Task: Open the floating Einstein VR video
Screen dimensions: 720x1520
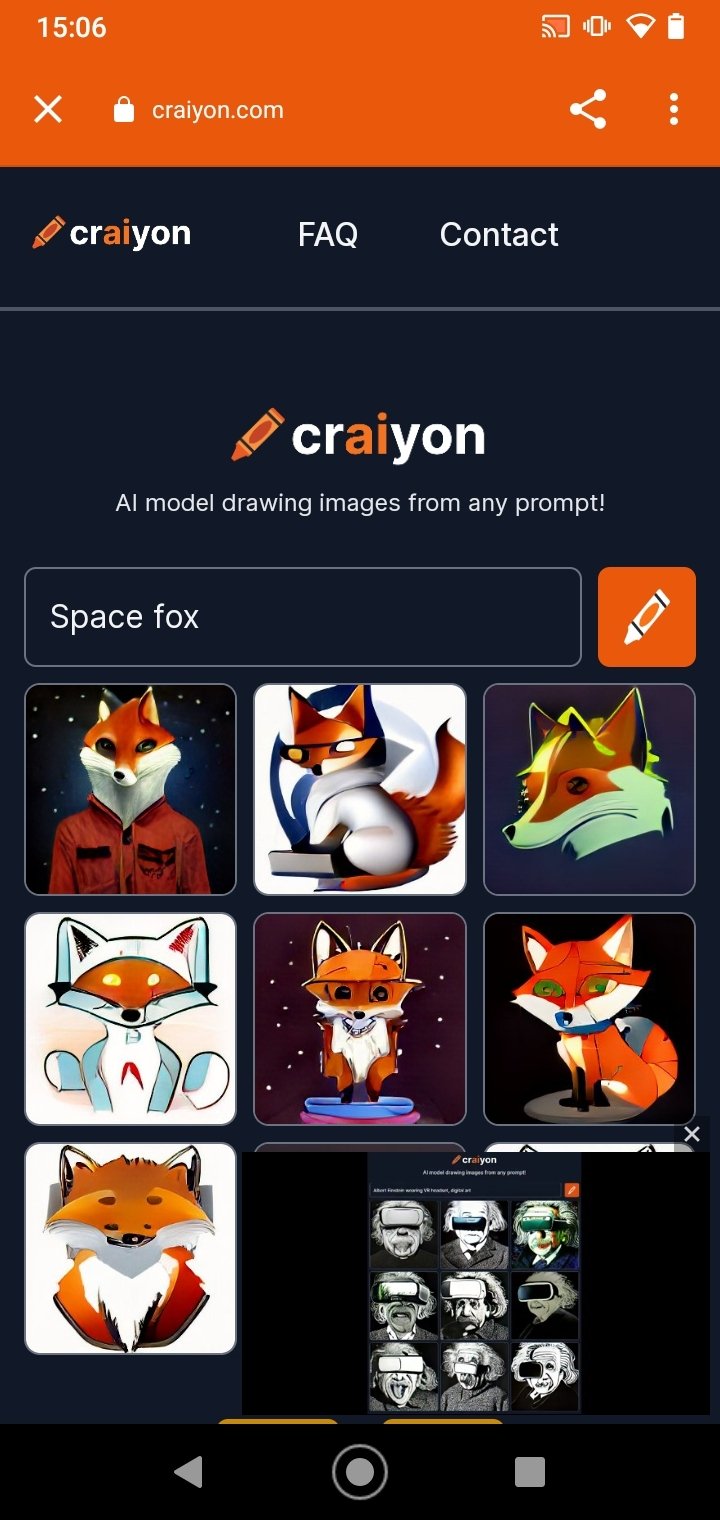Action: click(476, 1283)
